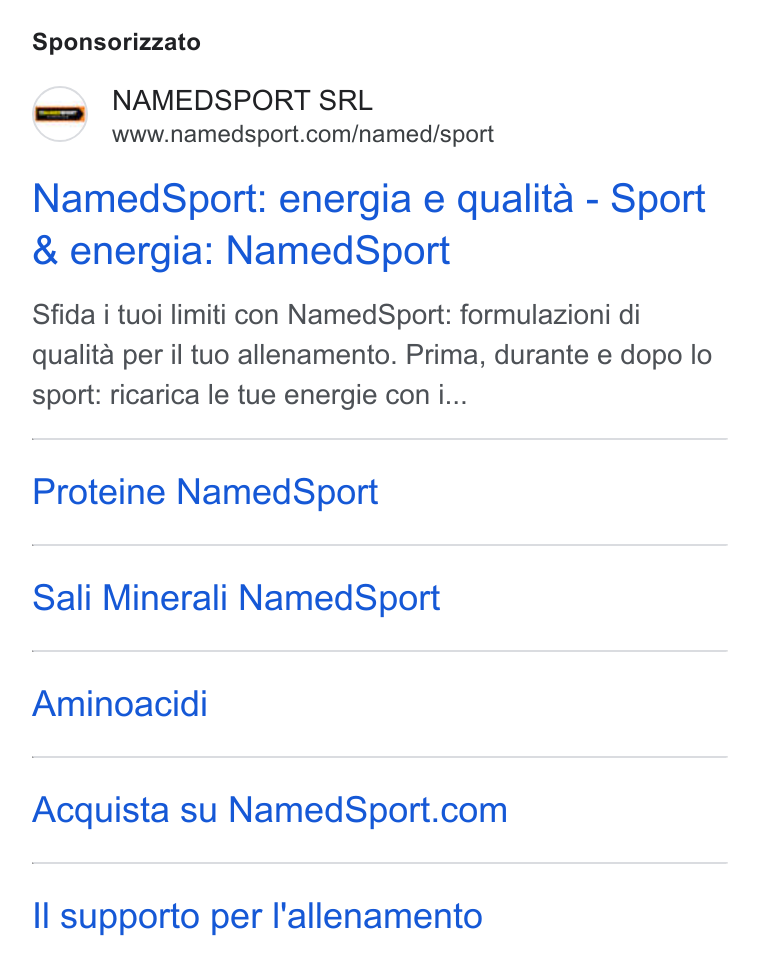Open Il supporto per l'allenamento link
The height and width of the screenshot is (968, 760).
(257, 916)
